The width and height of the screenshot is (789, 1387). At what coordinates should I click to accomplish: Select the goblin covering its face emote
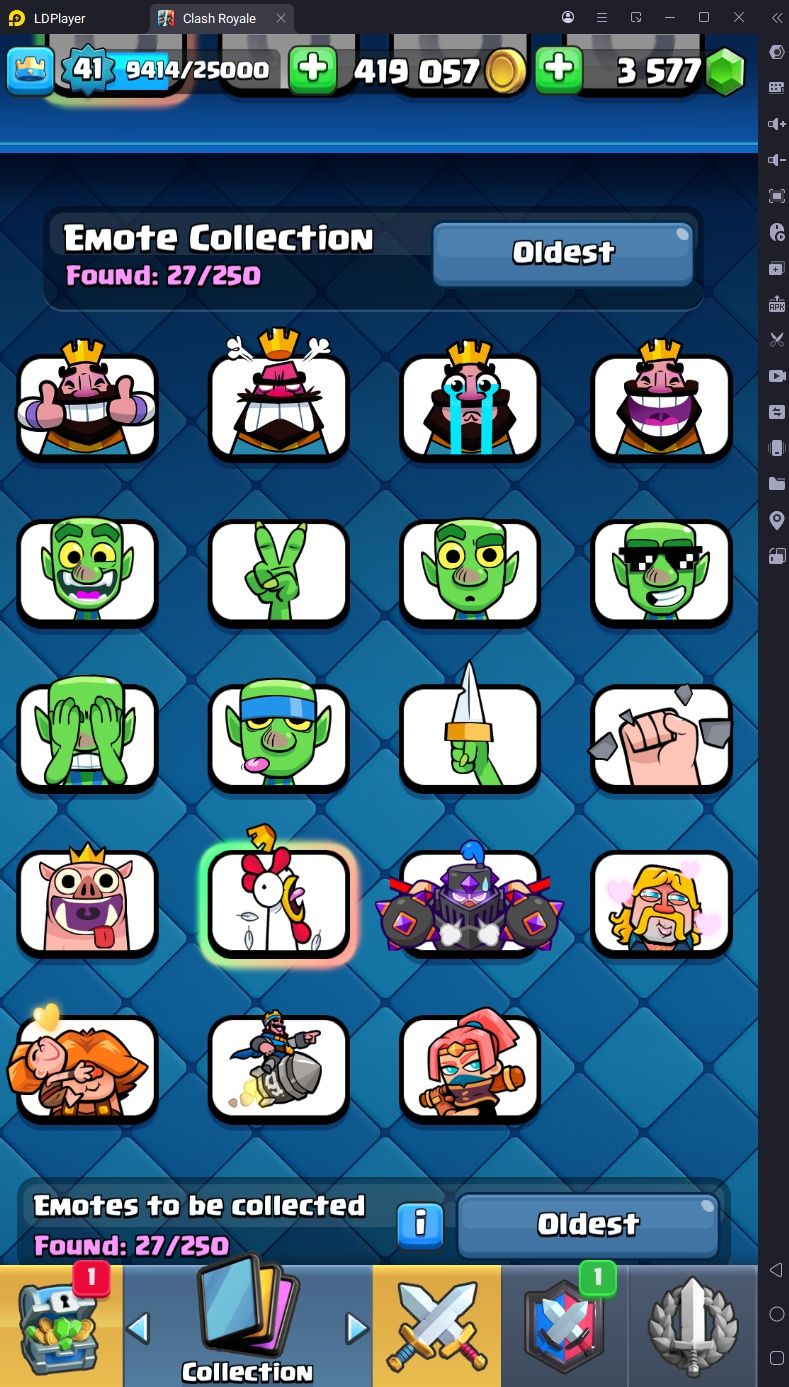(x=88, y=736)
